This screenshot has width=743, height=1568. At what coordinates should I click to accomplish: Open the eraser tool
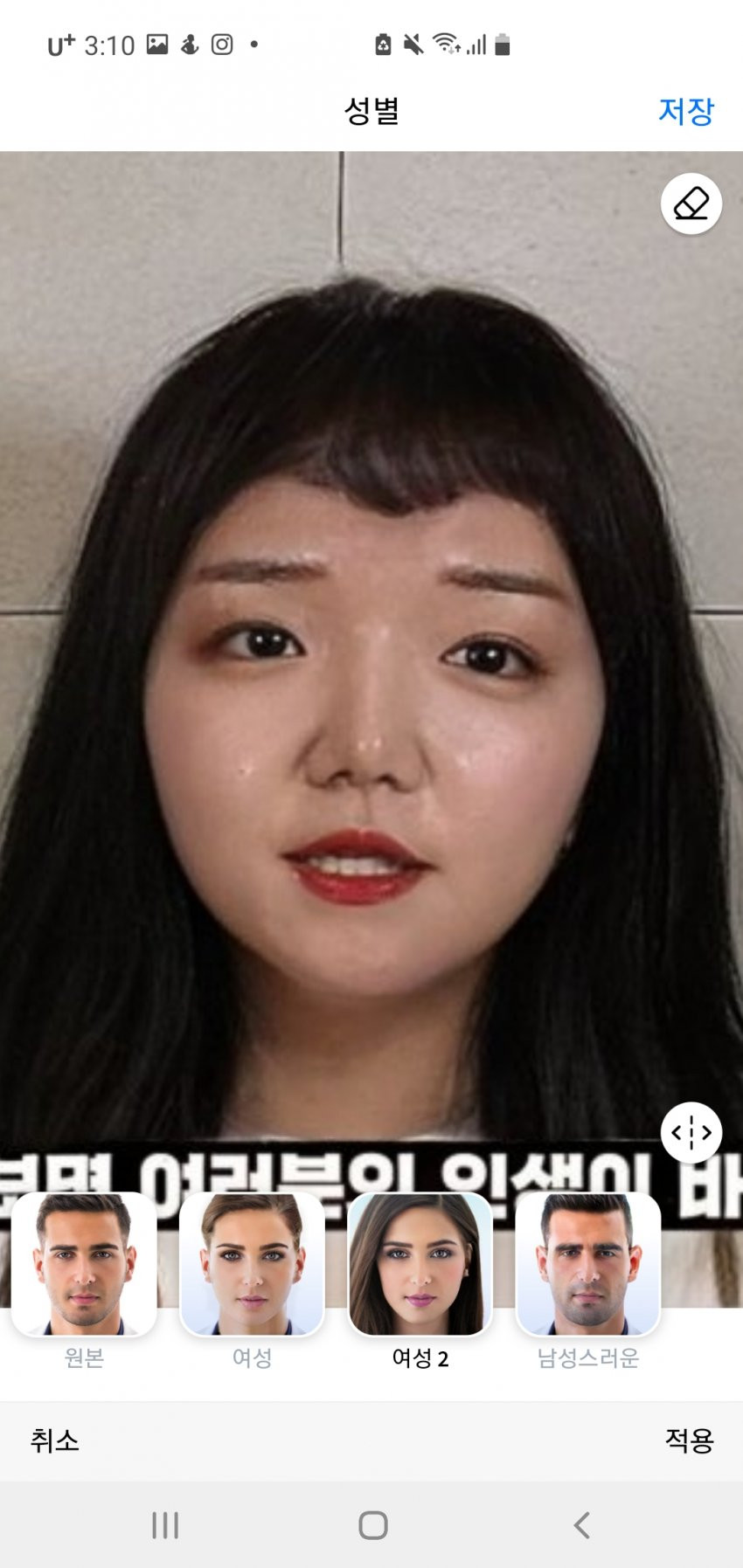(x=691, y=204)
